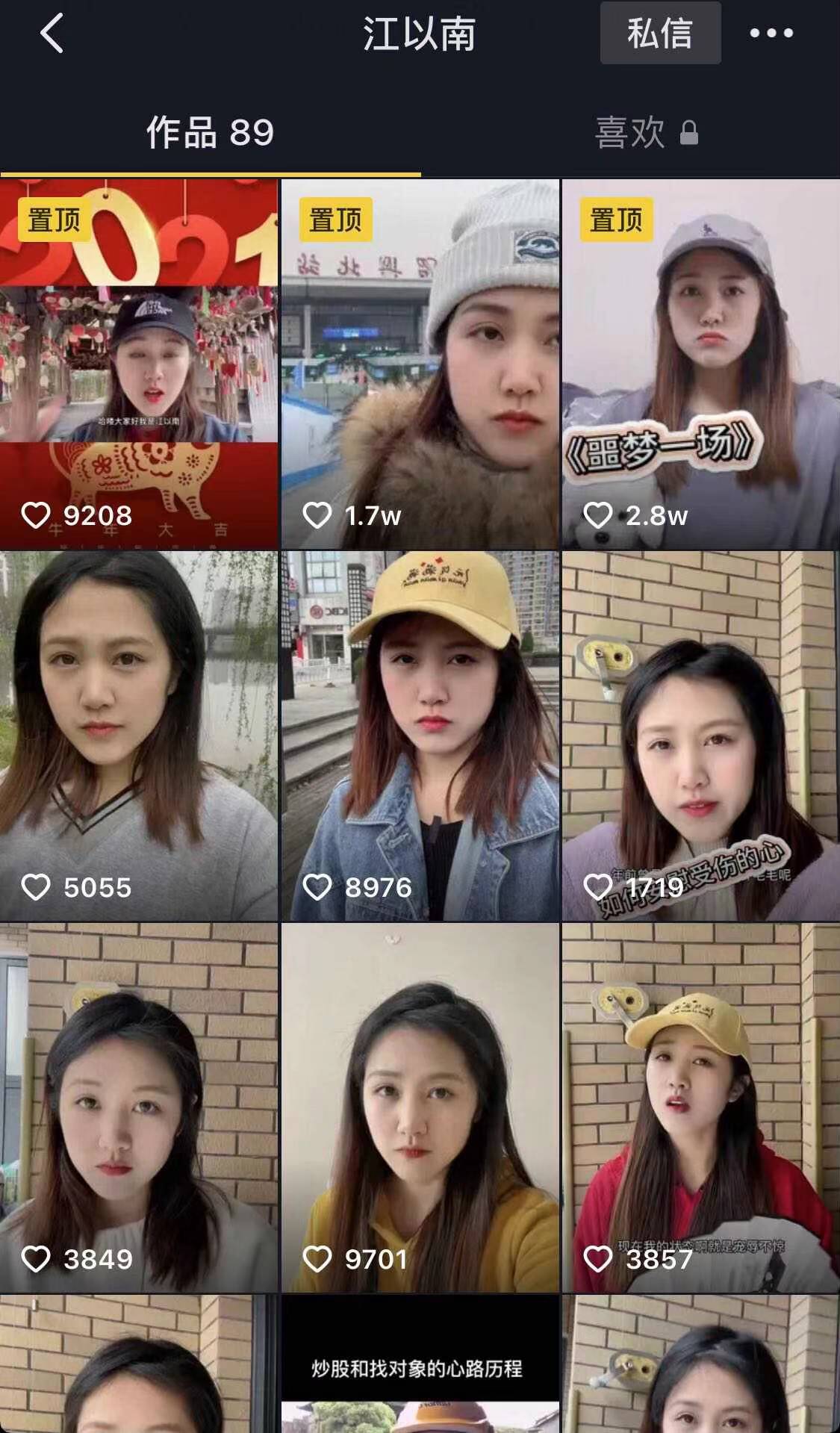Open the video with 9701 likes
The width and height of the screenshot is (840, 1433).
pos(420,1107)
